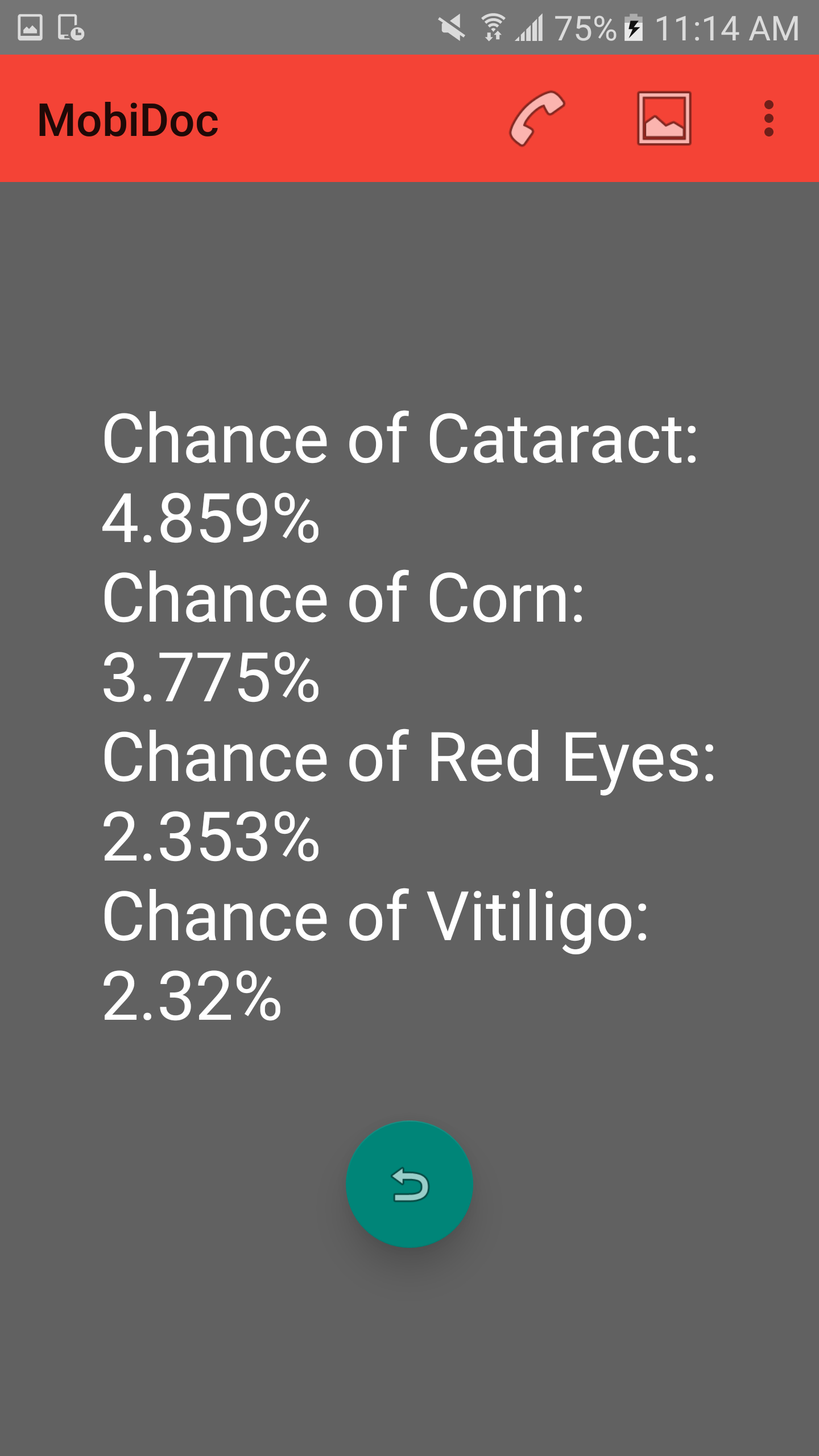819x1456 pixels.
Task: Tap the teal return arrow button
Action: (x=409, y=1184)
